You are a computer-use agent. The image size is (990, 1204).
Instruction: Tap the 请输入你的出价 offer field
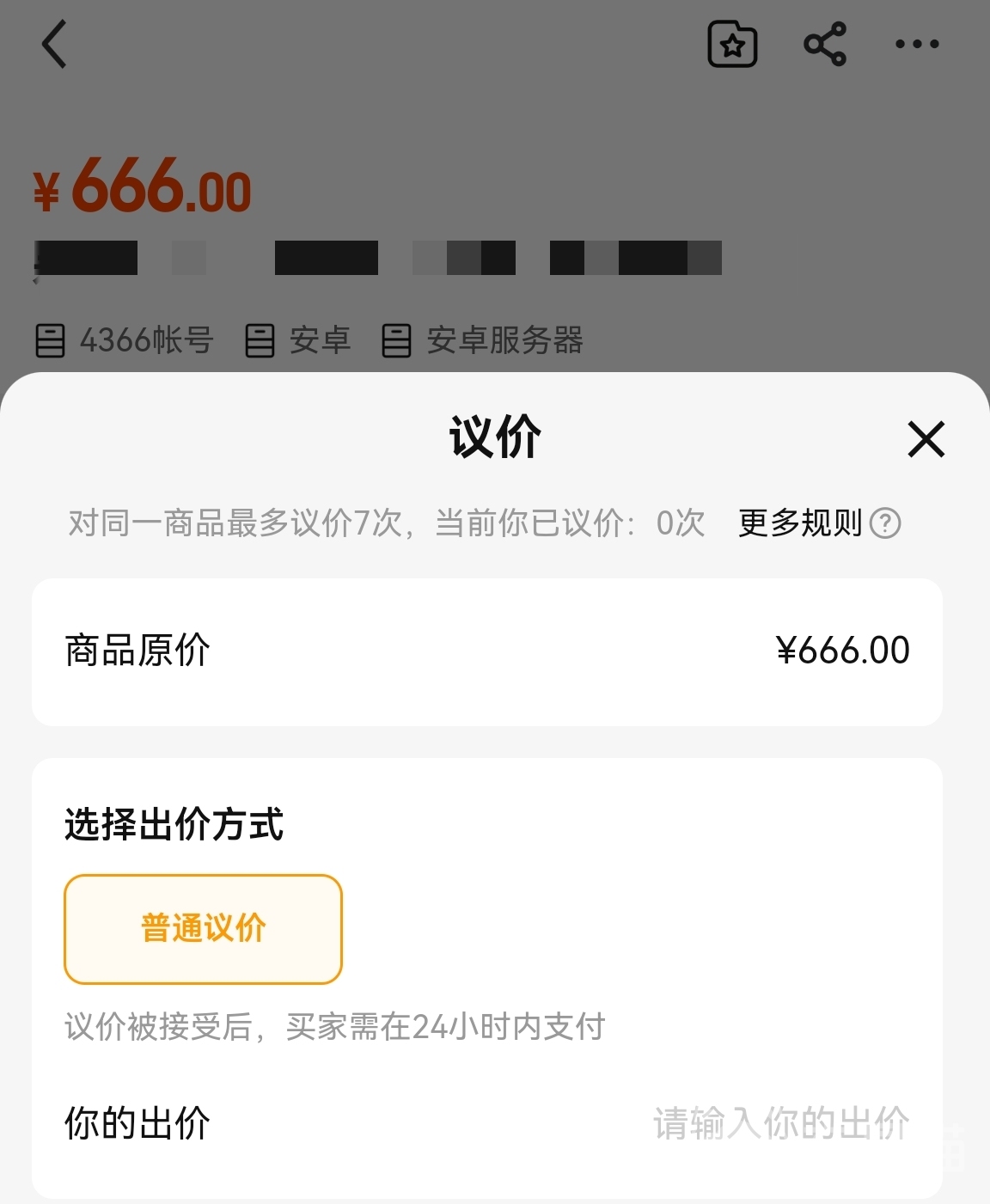(x=781, y=1123)
